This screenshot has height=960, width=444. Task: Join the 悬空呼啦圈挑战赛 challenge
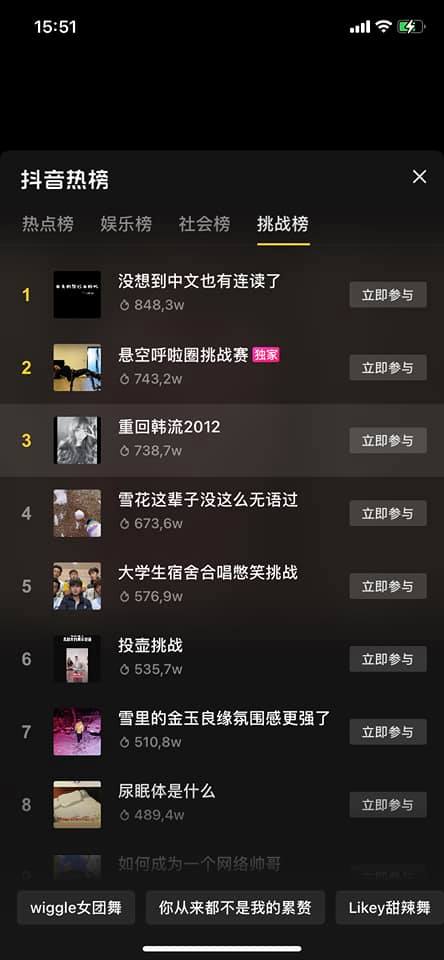coord(388,368)
